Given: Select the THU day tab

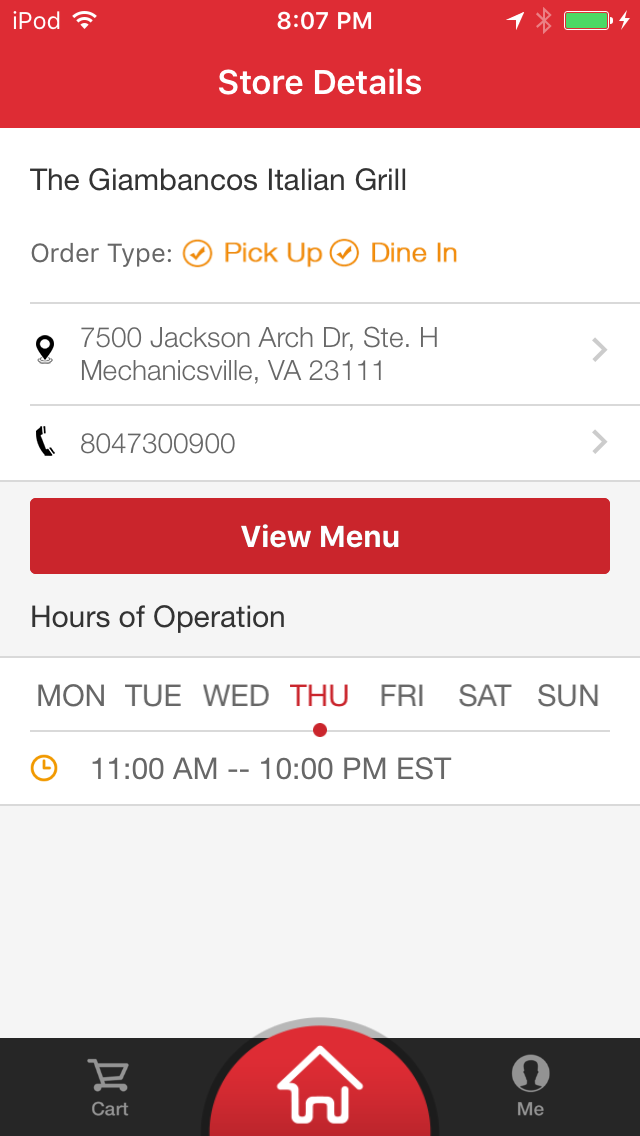Looking at the screenshot, I should coord(319,696).
